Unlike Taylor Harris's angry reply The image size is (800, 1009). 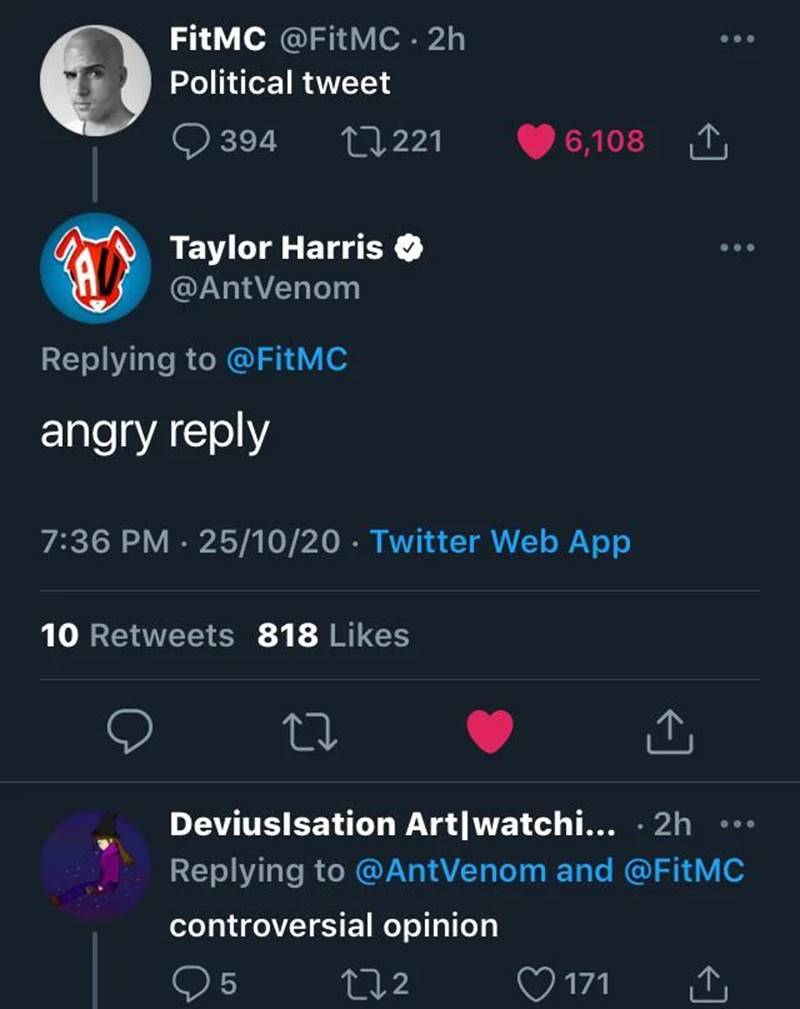coord(490,732)
